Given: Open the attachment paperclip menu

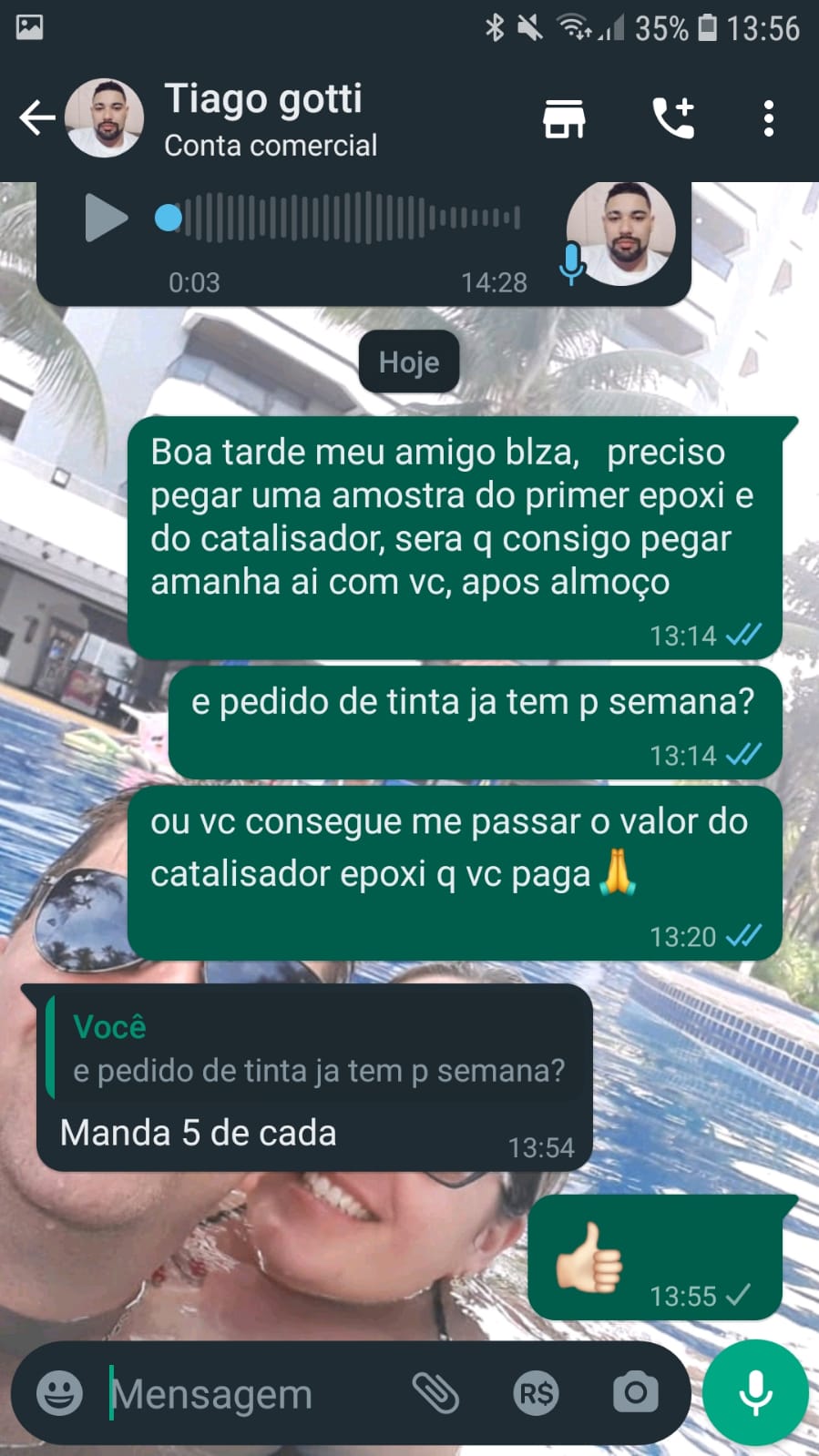Looking at the screenshot, I should coord(435,1393).
